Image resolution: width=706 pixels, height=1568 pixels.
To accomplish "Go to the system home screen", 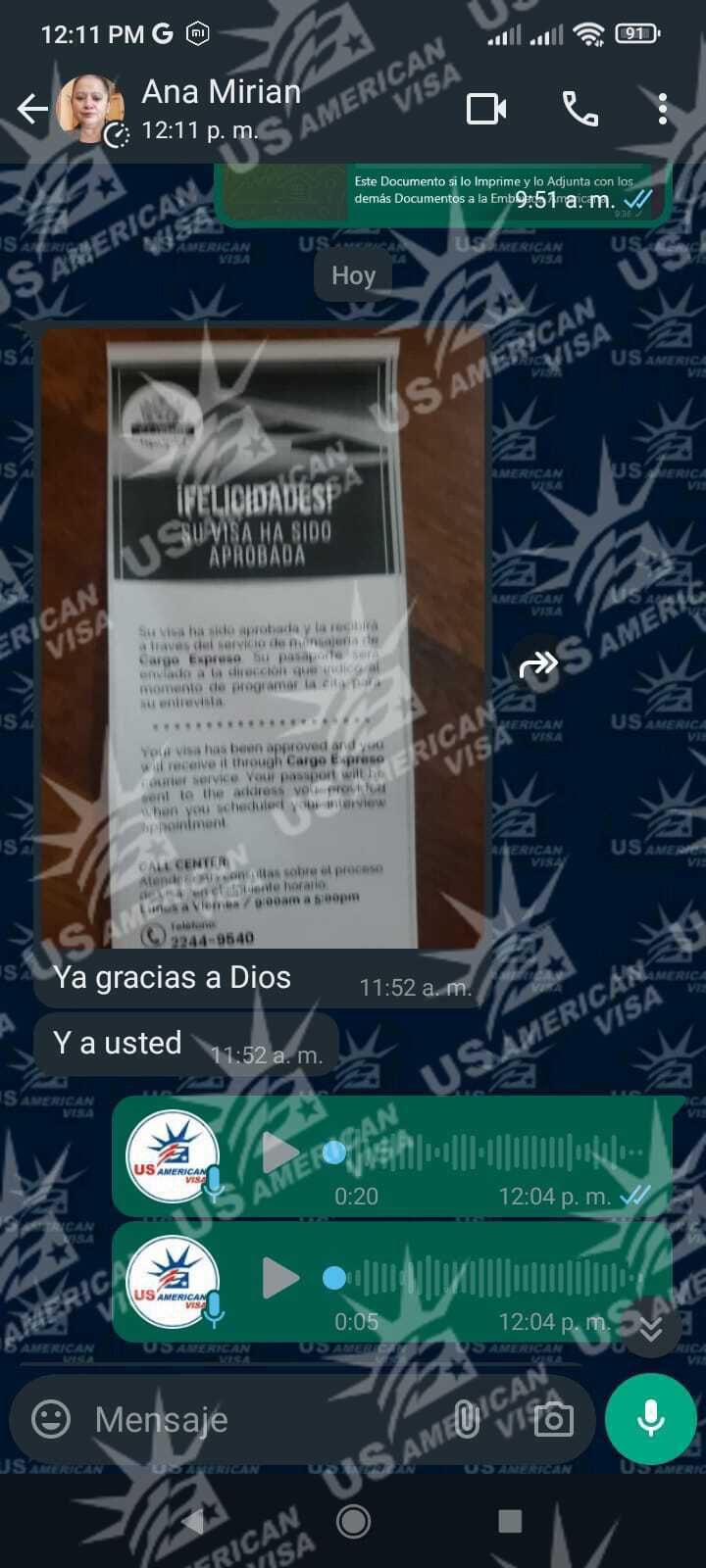I will click(x=353, y=1521).
